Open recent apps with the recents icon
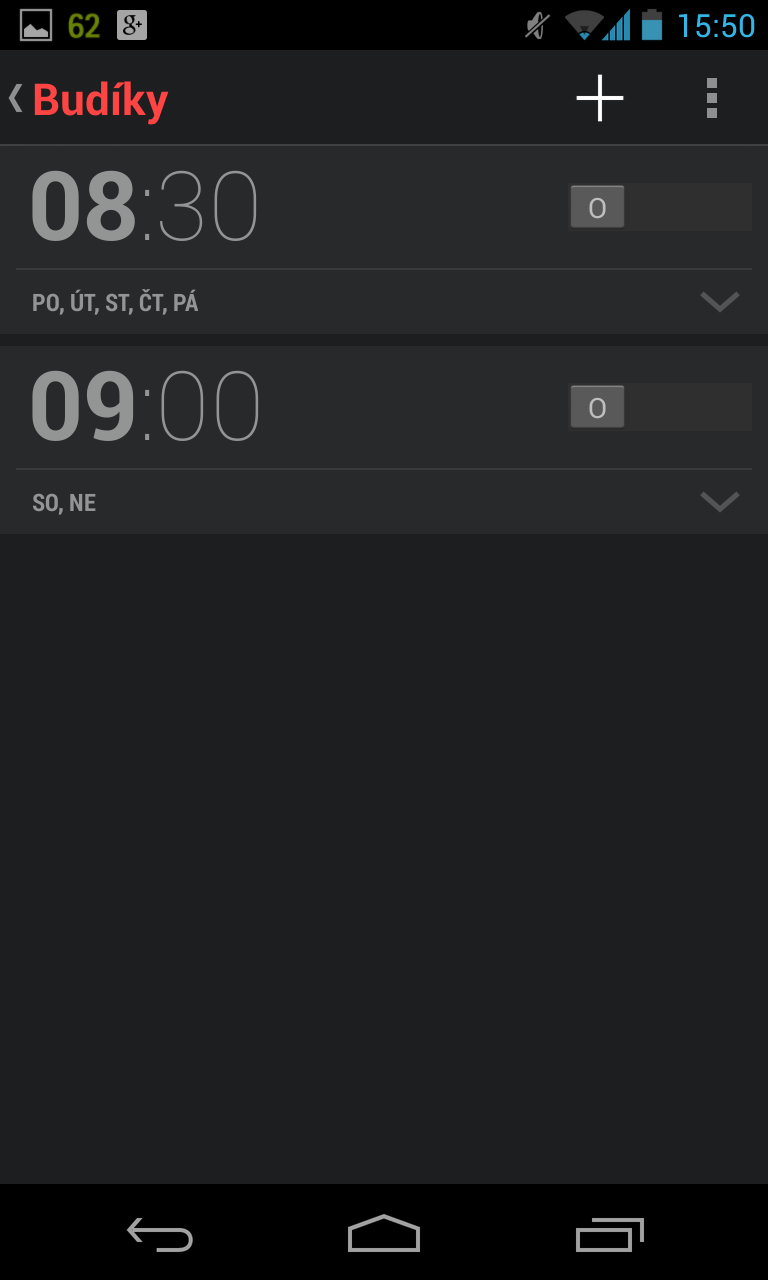Screen dimensions: 768x1280 point(608,1235)
